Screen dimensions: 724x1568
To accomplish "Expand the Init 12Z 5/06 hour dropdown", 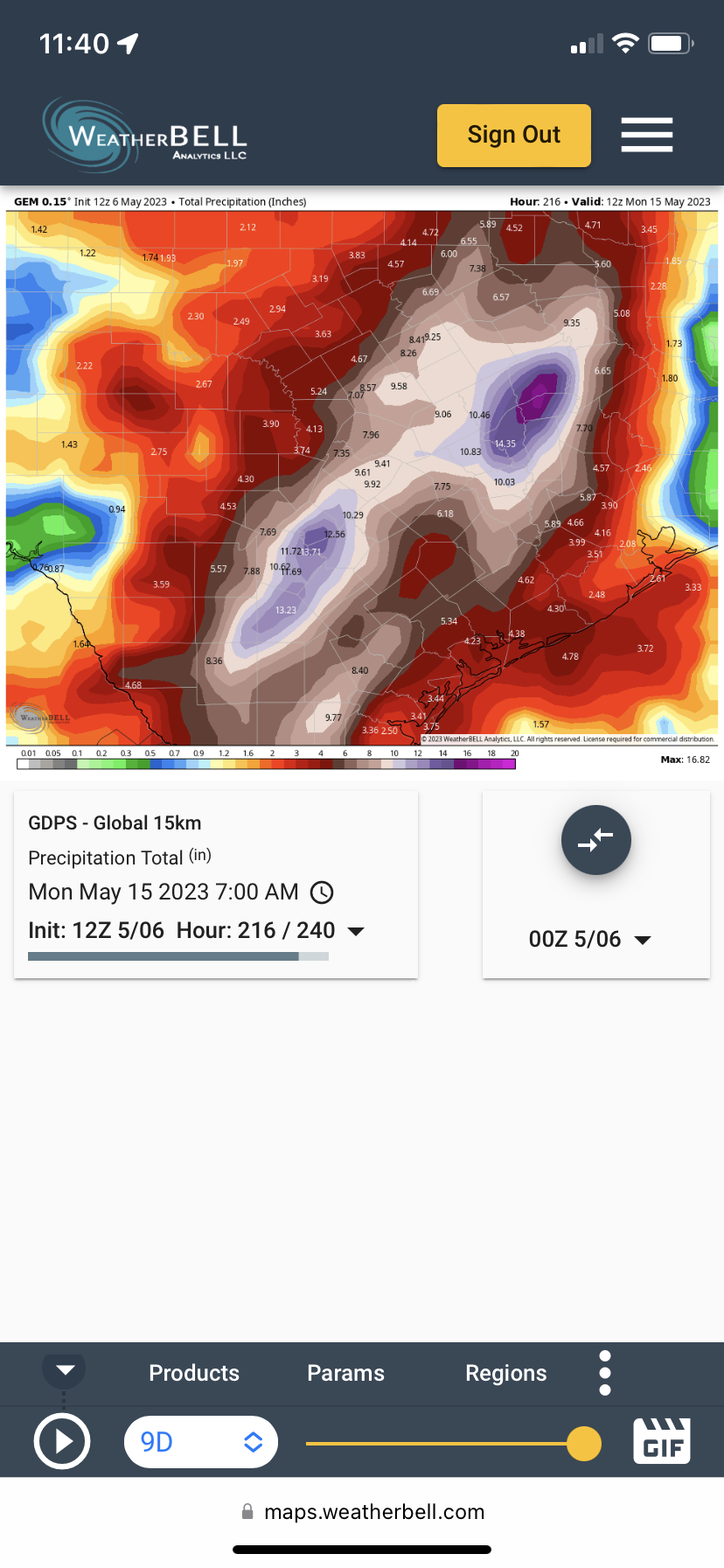I will (x=356, y=931).
